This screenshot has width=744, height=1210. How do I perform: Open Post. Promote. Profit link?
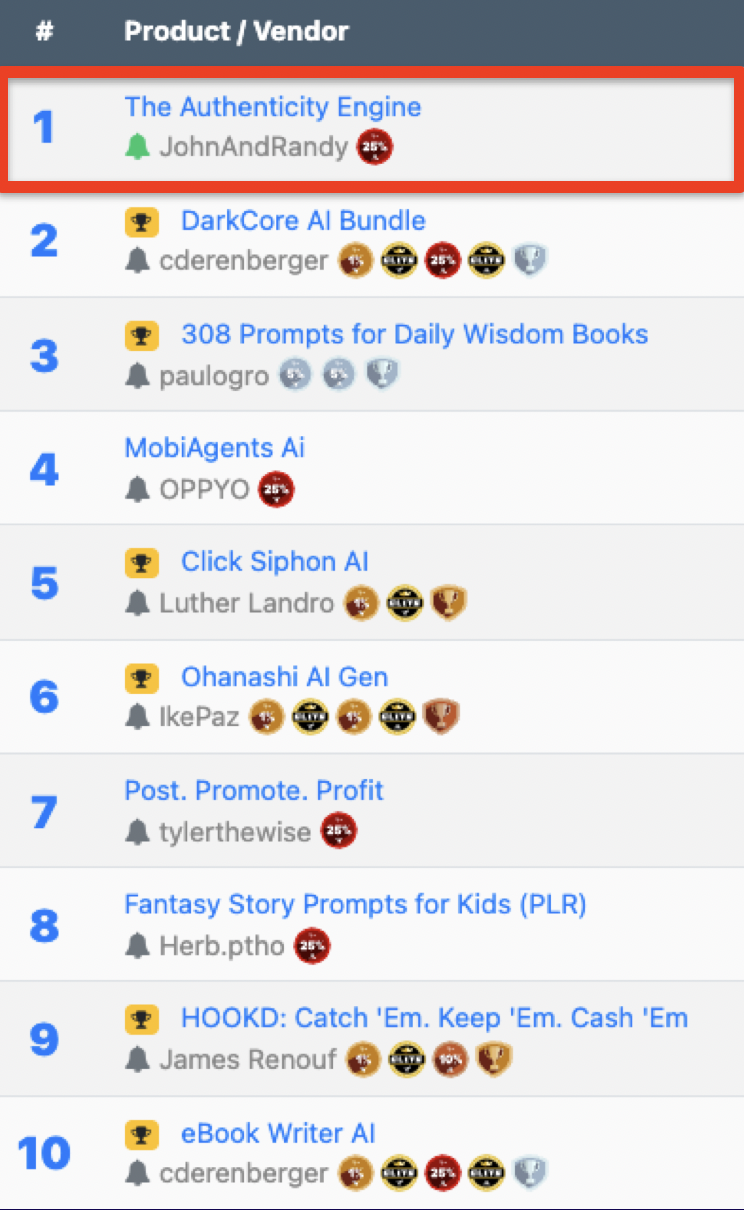(254, 790)
